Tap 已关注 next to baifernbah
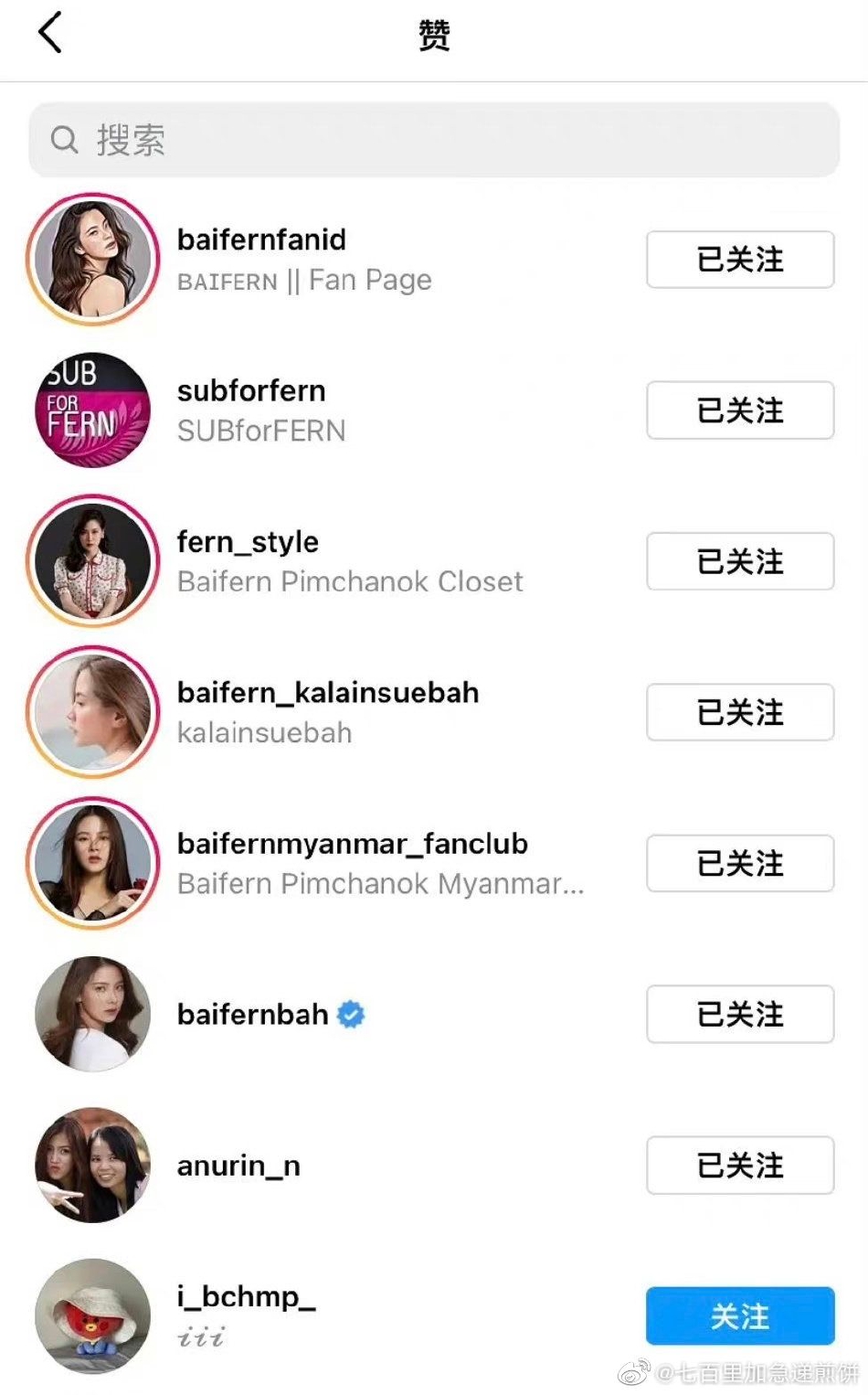Viewport: 868px width, 1395px height. (740, 1014)
